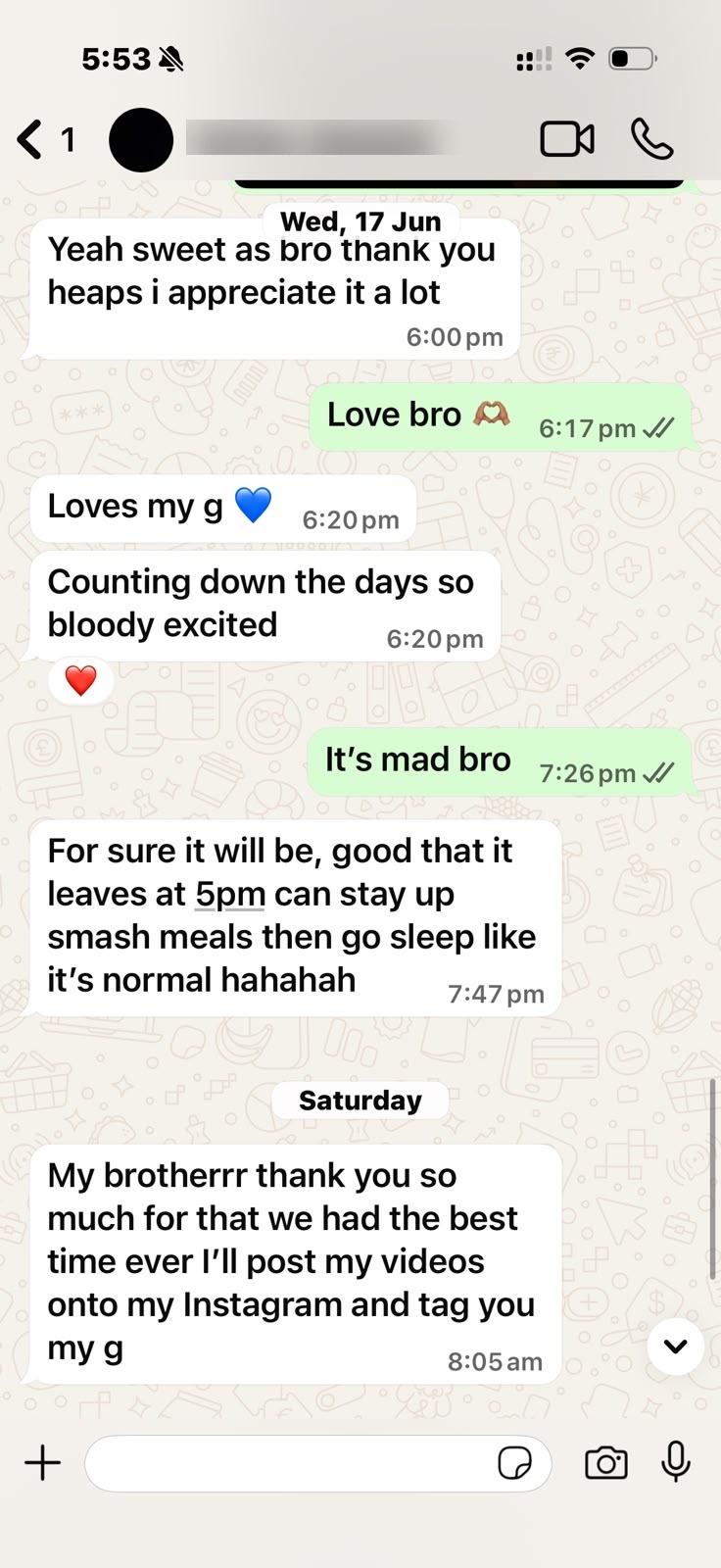
Task: Open the attachment plus menu
Action: (42, 1463)
